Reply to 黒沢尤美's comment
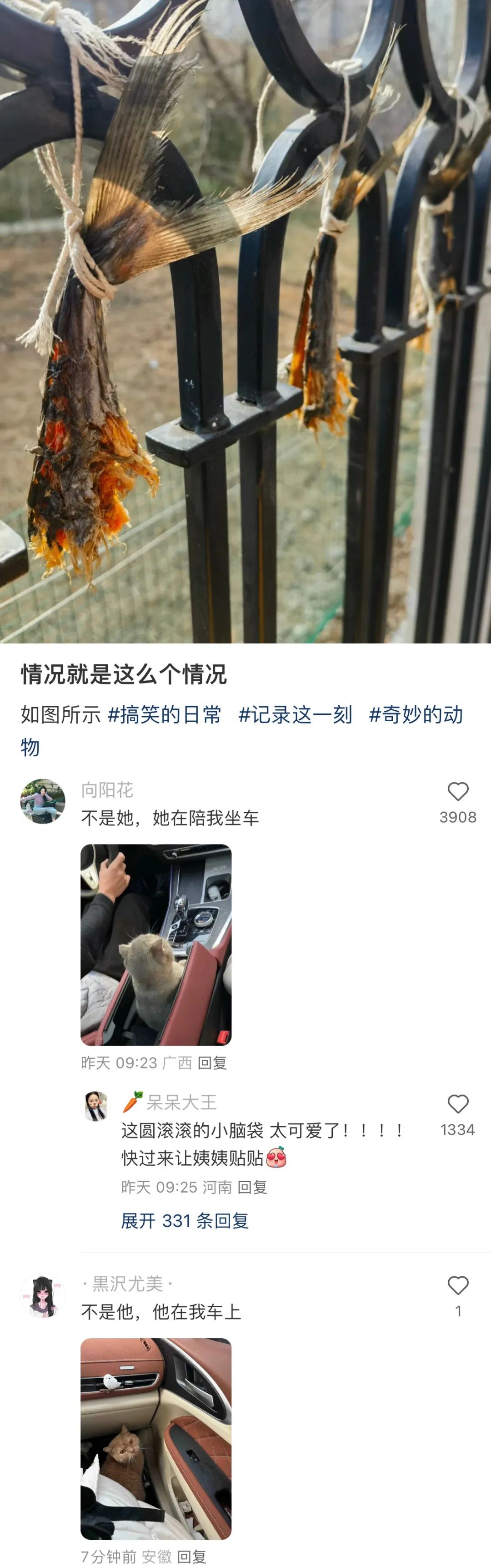This screenshot has height=1568, width=491. pyautogui.click(x=191, y=1557)
